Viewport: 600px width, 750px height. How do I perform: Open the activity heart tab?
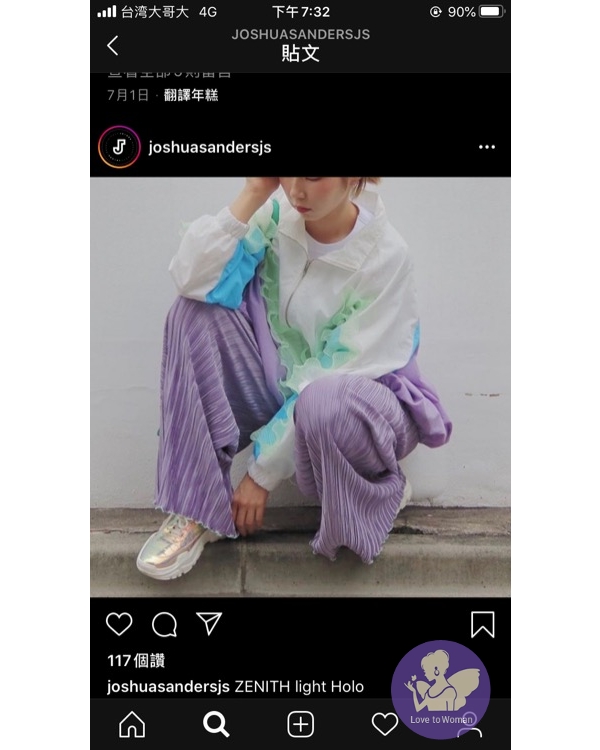coord(385,724)
